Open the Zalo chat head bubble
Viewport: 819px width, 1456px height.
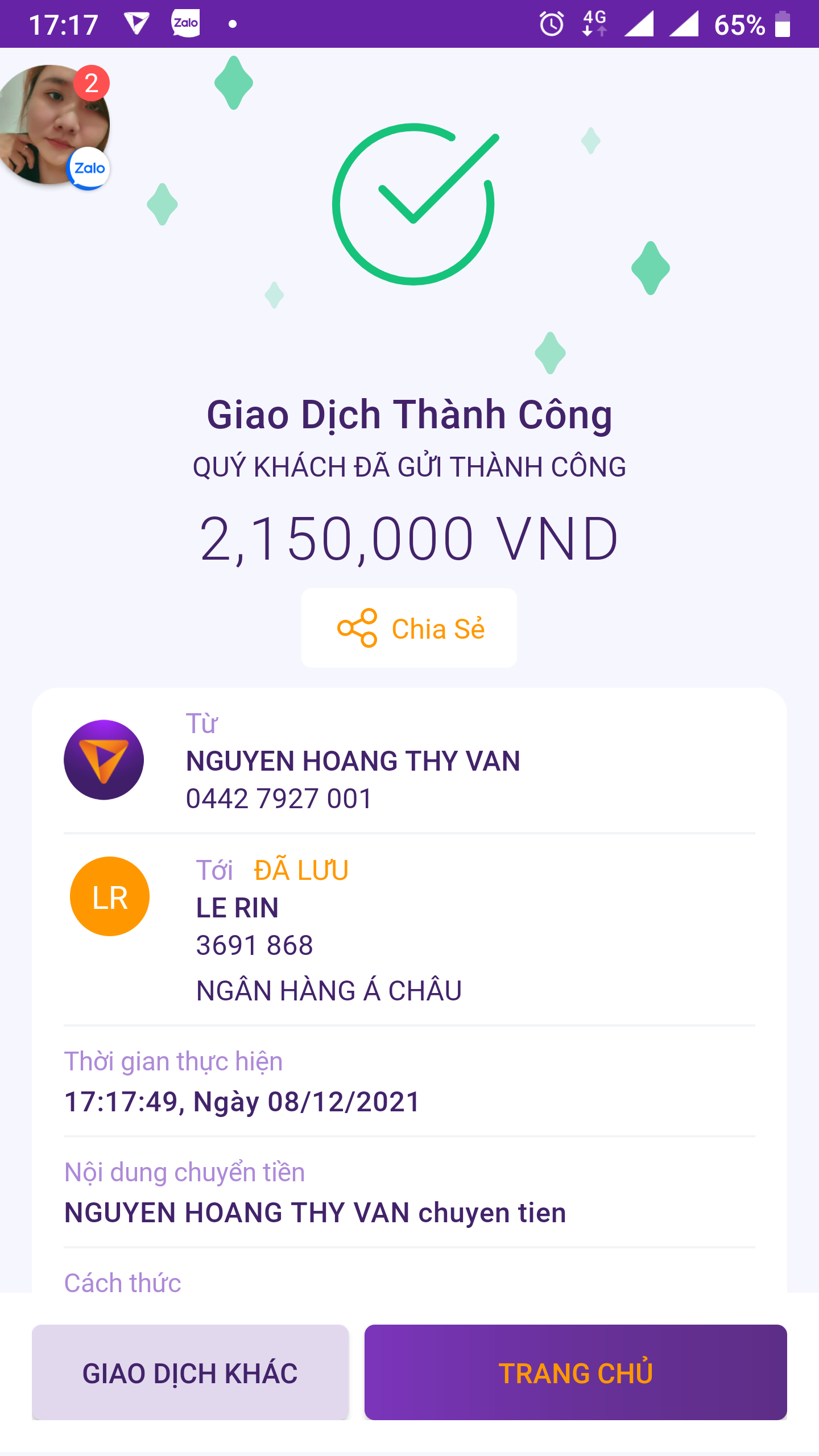pyautogui.click(x=52, y=125)
